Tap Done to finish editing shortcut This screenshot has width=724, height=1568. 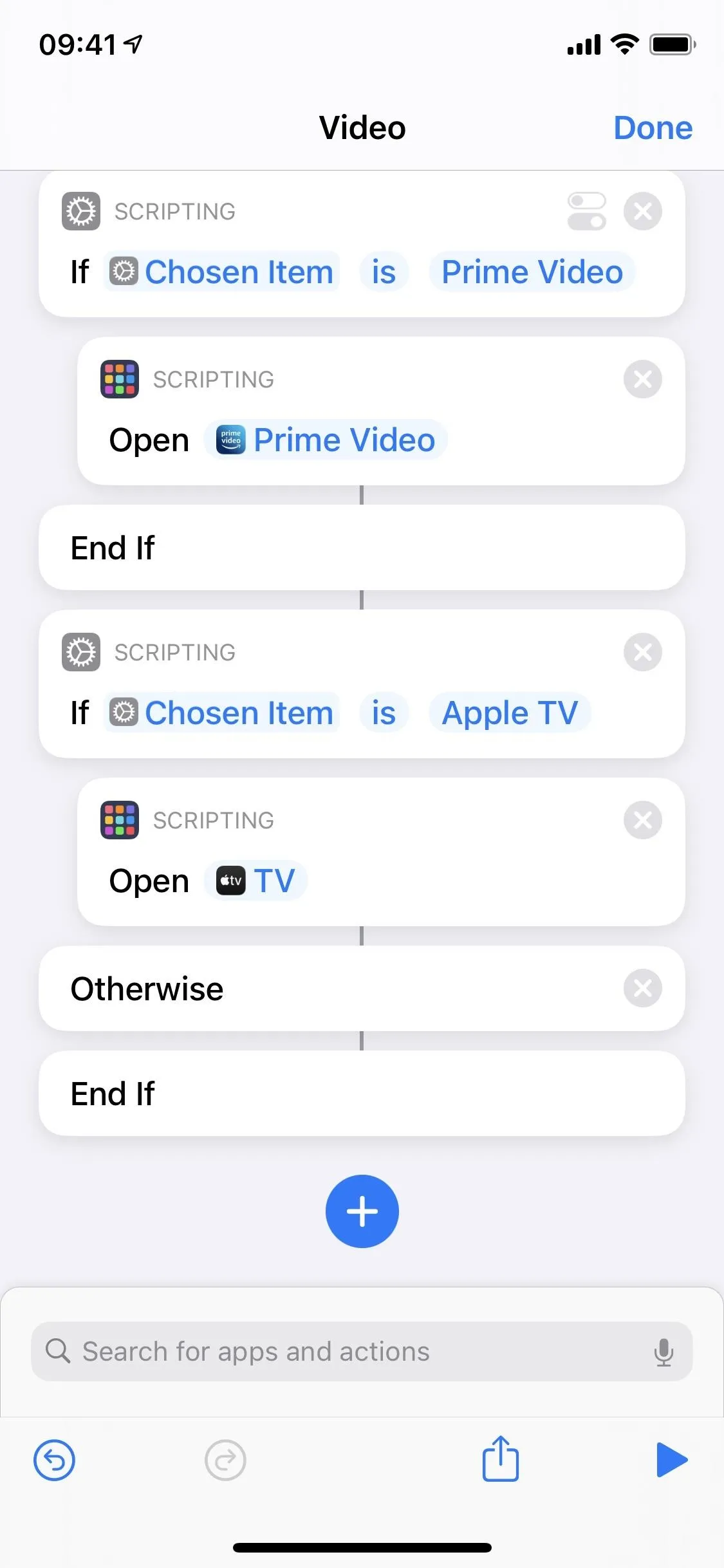point(653,127)
